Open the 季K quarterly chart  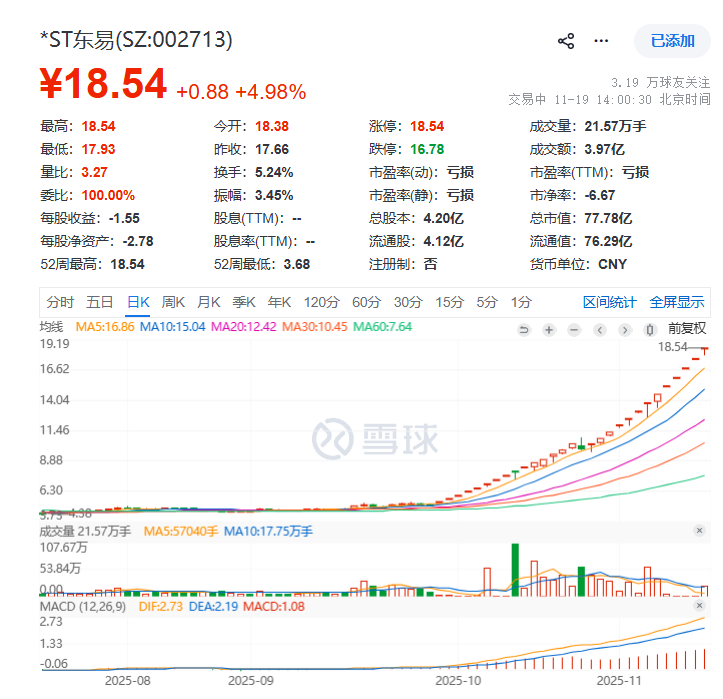pyautogui.click(x=244, y=302)
